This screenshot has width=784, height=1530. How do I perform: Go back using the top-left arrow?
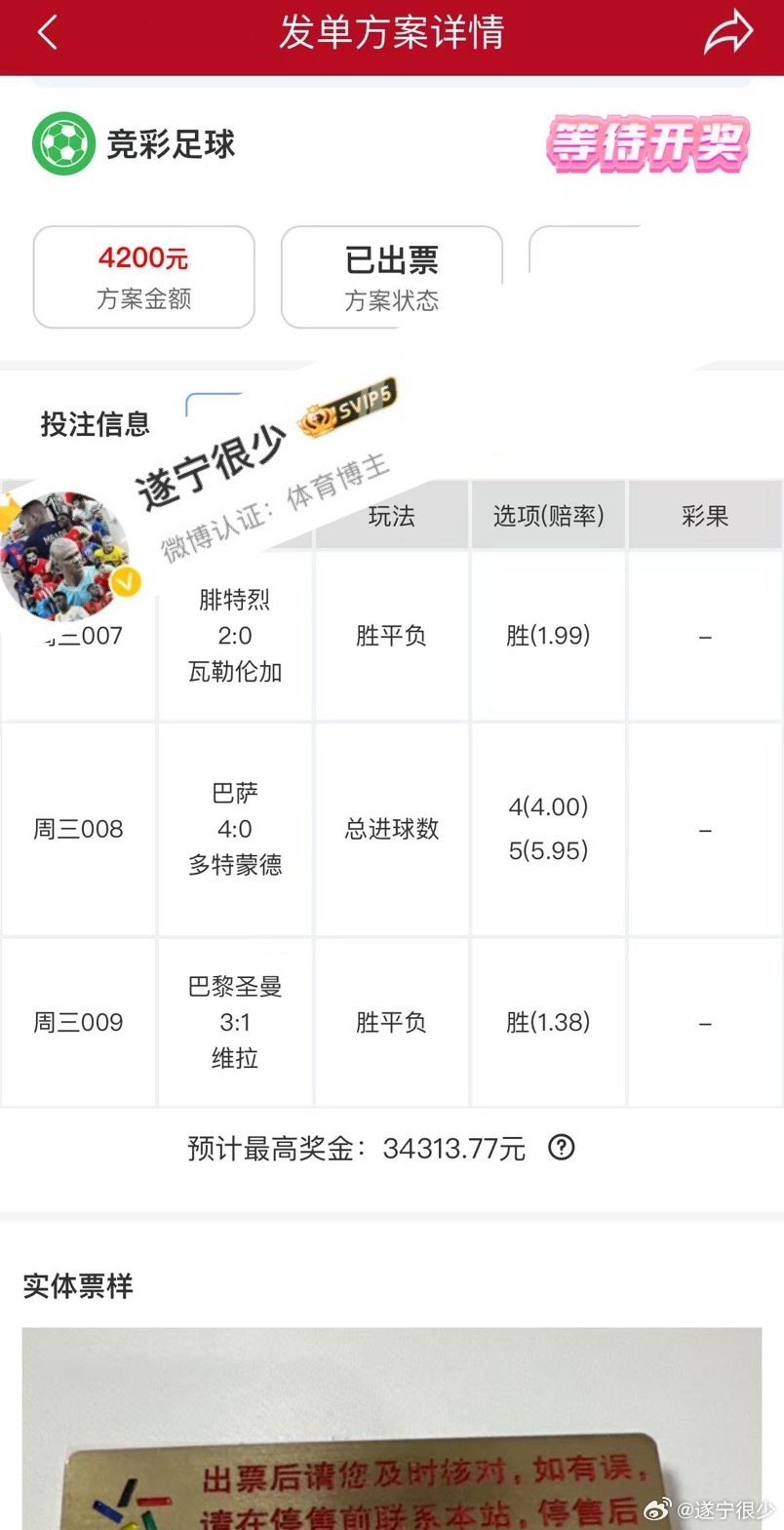tap(47, 33)
